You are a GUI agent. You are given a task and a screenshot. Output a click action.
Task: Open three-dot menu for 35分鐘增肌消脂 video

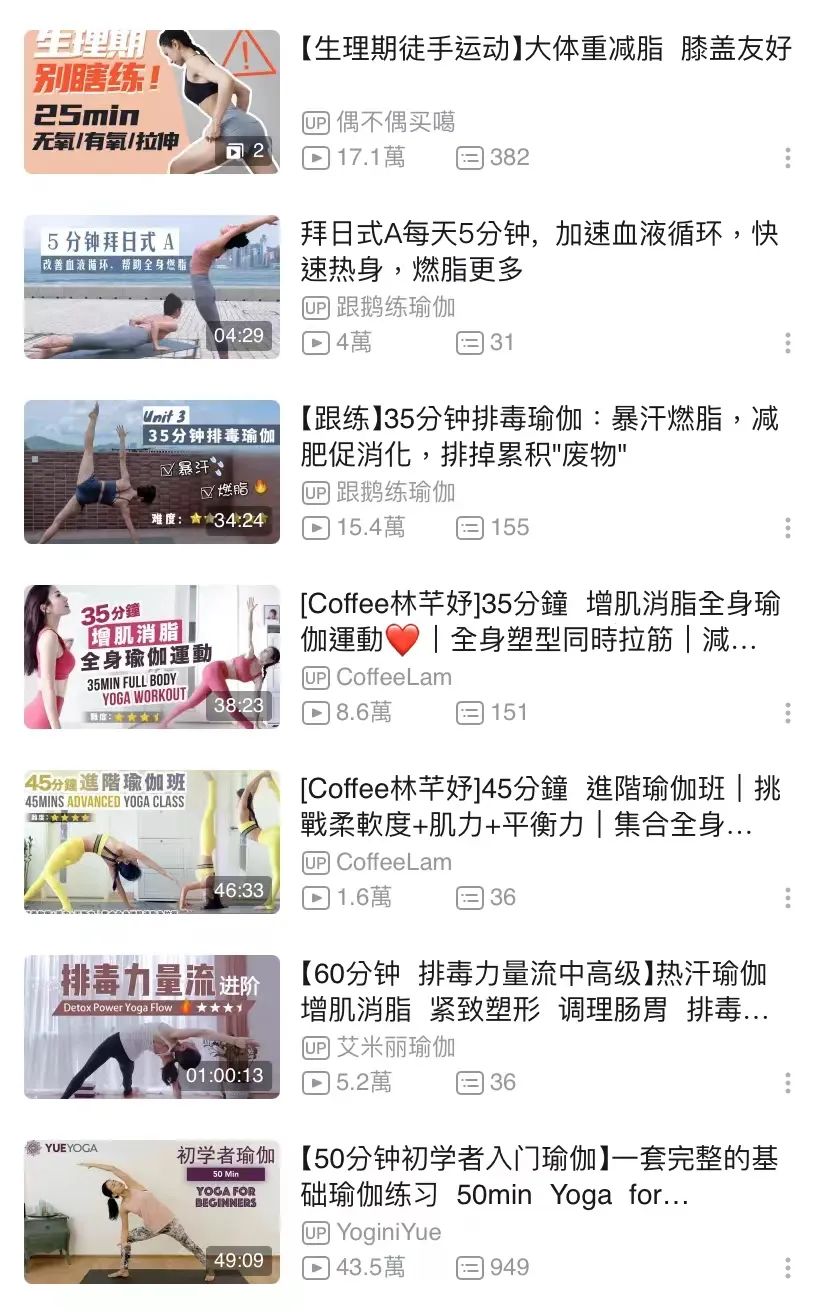788,713
